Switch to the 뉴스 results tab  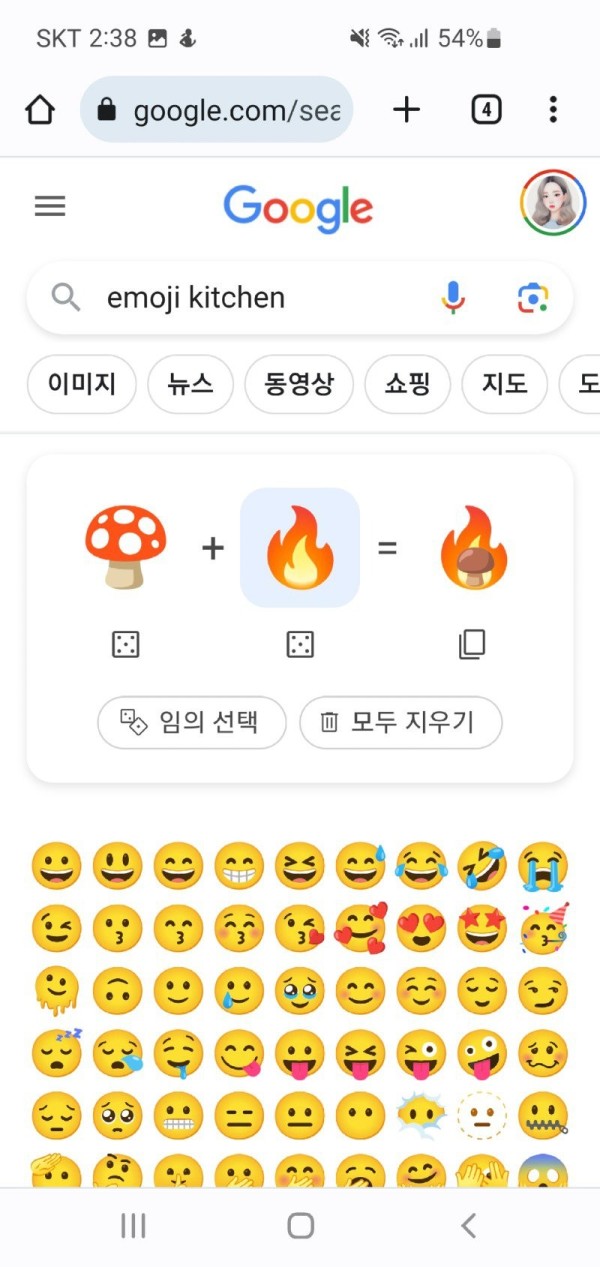(190, 384)
